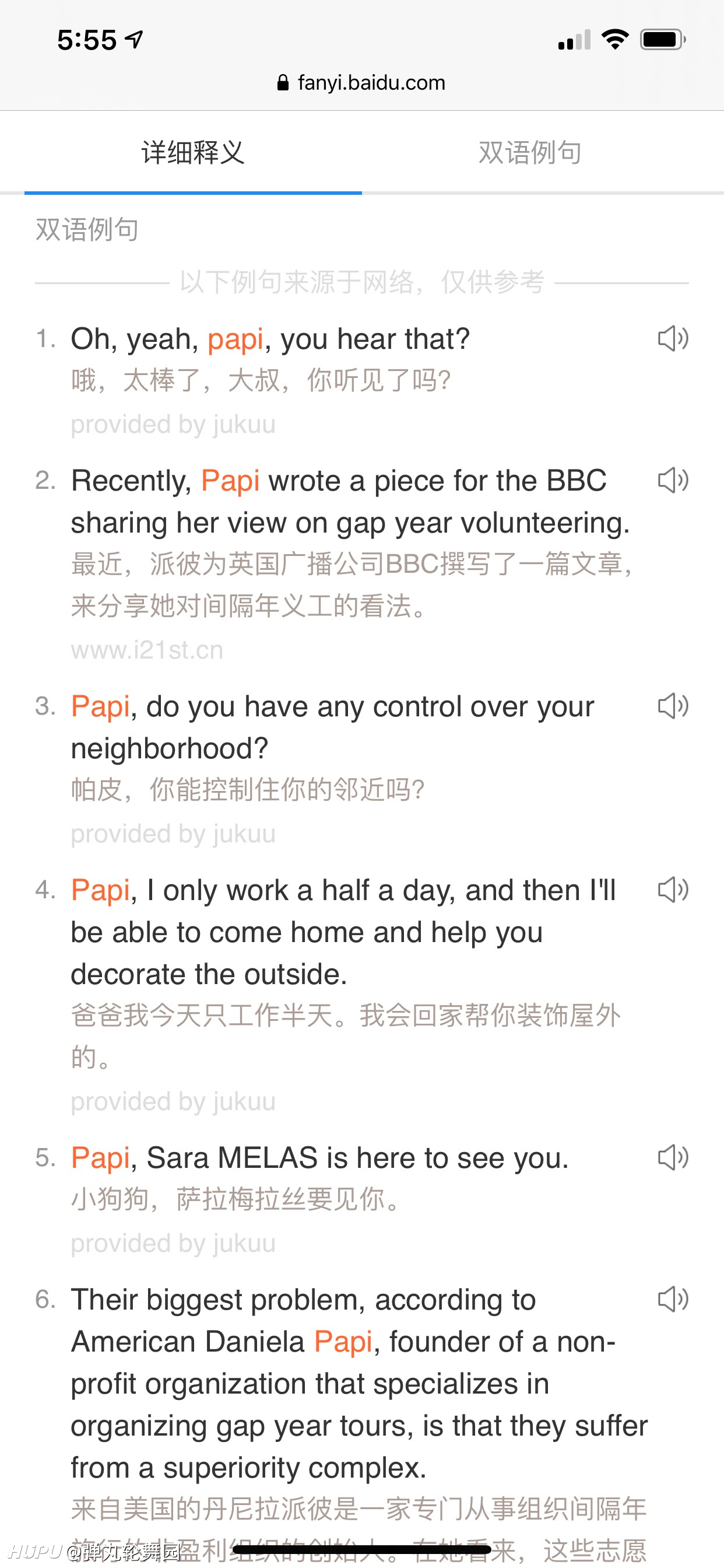Viewport: 724px width, 1568px height.
Task: Hear the Sara MELAS sentence aloud
Action: tap(673, 1157)
